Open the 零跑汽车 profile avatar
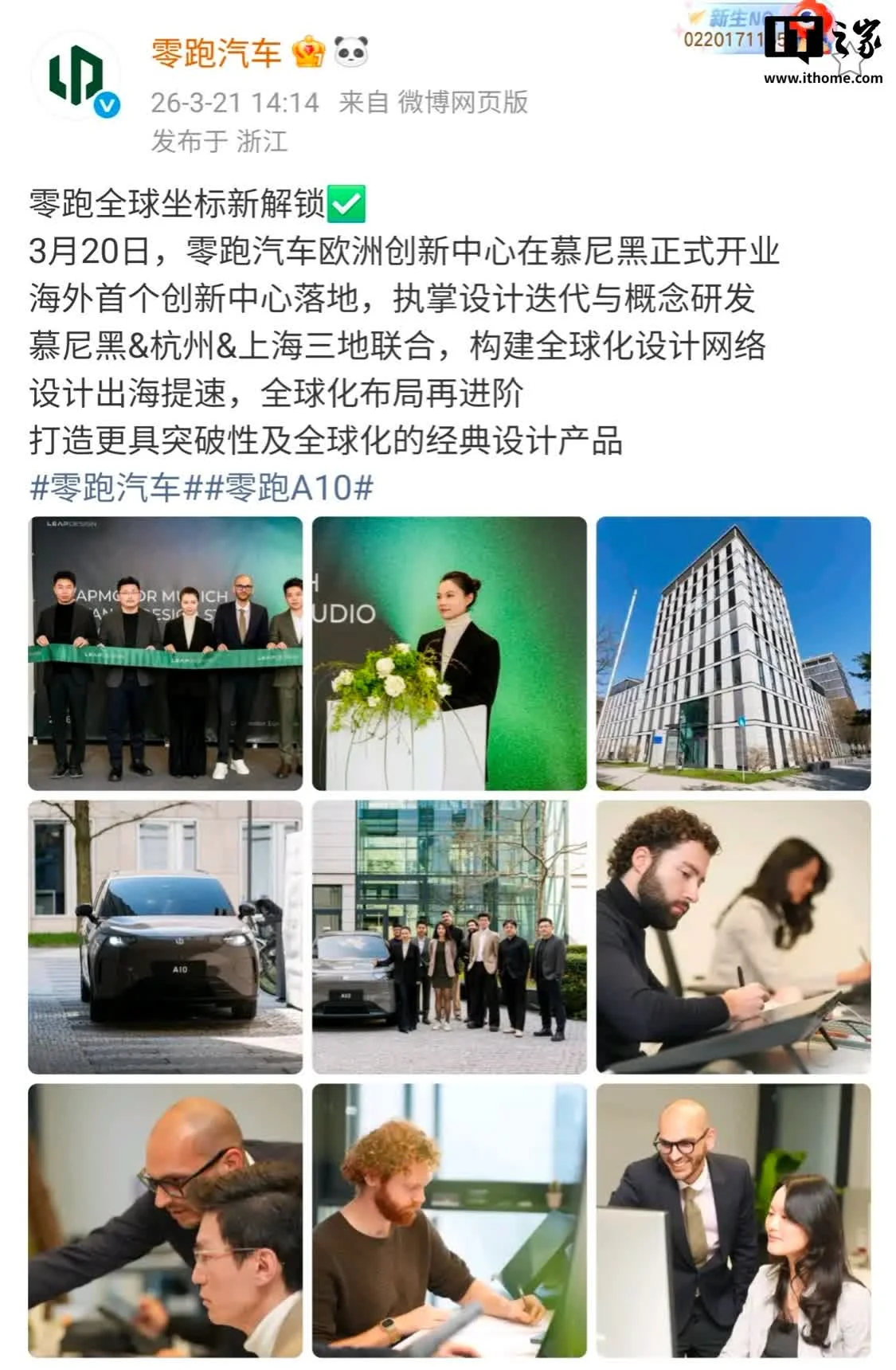Image resolution: width=896 pixels, height=1370 pixels. 76,77
